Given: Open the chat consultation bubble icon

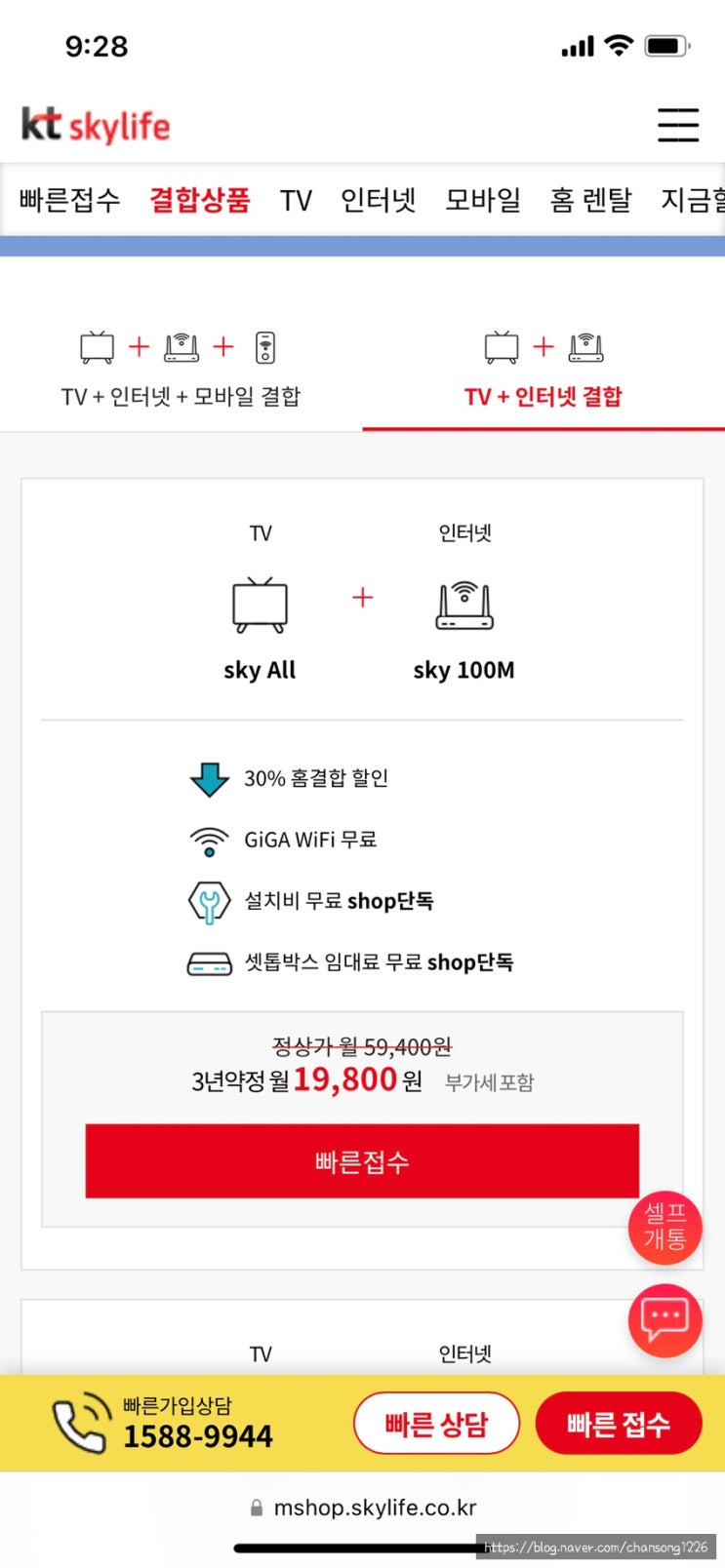Looking at the screenshot, I should [x=666, y=1319].
